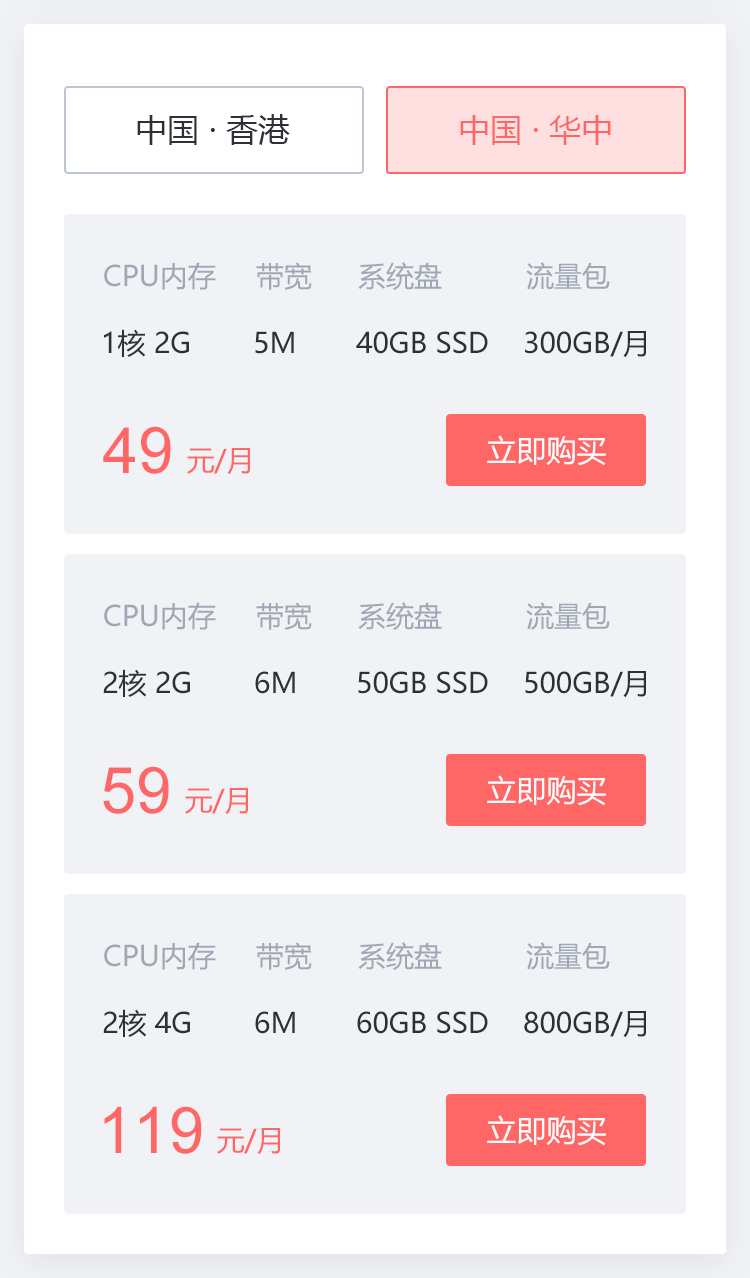Click the 2核 4G CPU spec

(145, 1022)
